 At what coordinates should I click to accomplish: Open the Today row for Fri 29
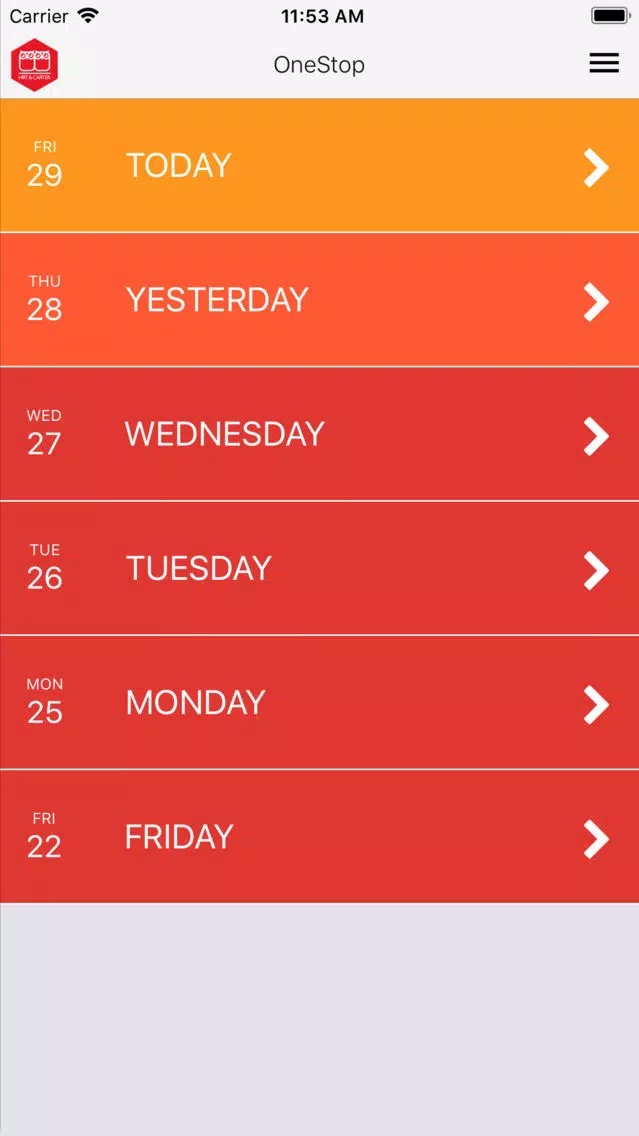pos(320,165)
